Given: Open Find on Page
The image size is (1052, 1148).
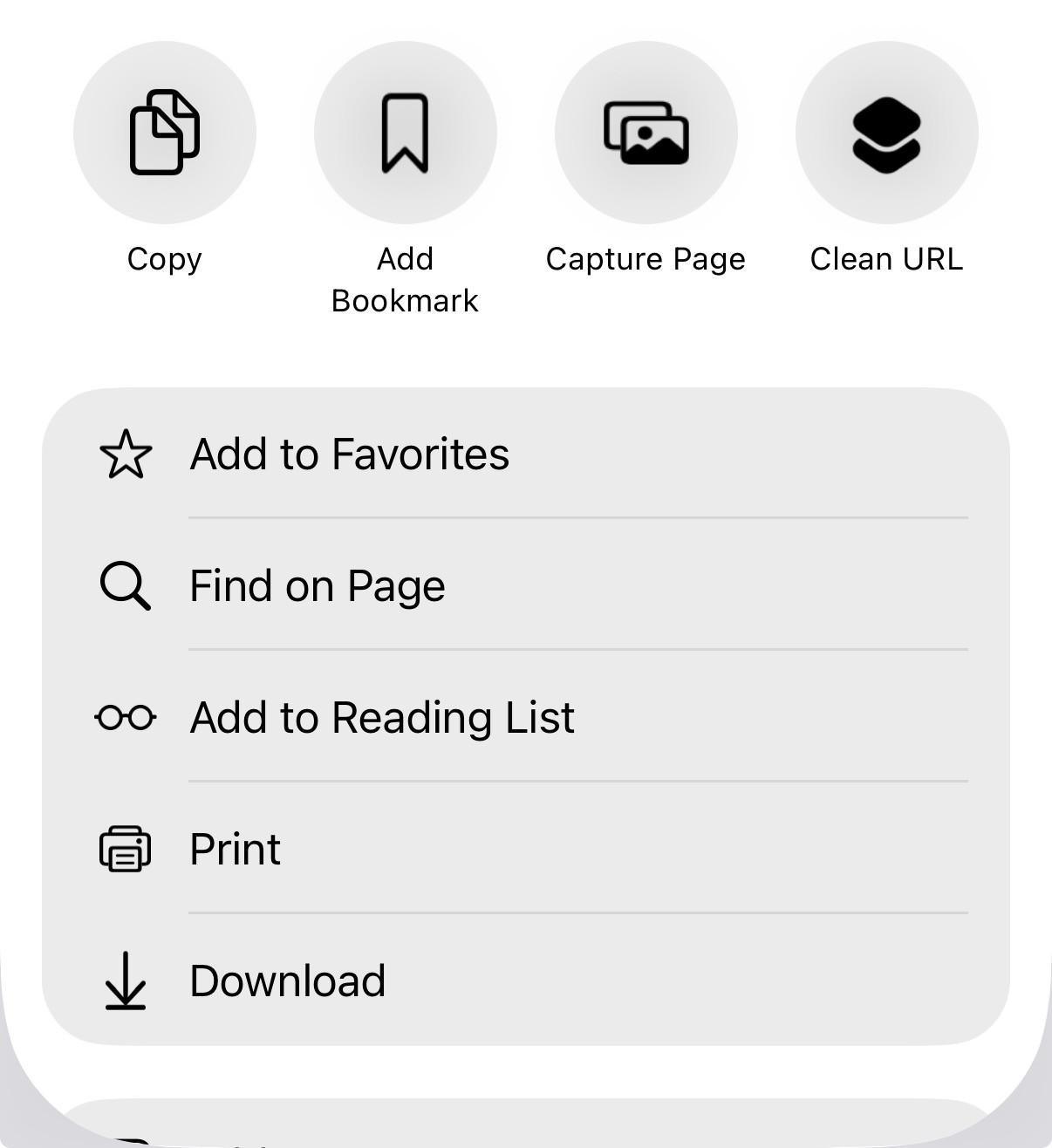Looking at the screenshot, I should pyautogui.click(x=525, y=585).
